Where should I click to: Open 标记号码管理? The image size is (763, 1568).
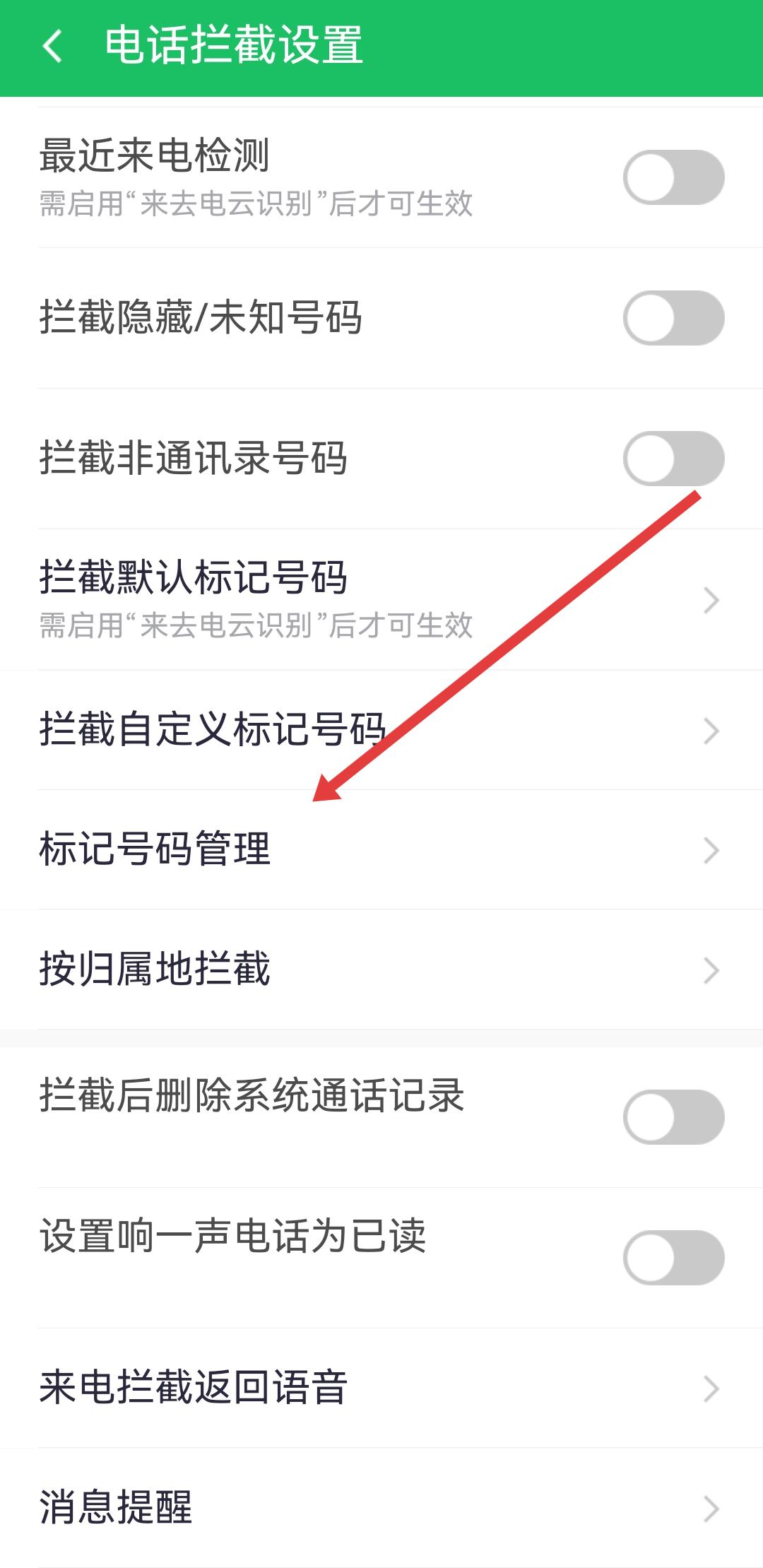[381, 849]
